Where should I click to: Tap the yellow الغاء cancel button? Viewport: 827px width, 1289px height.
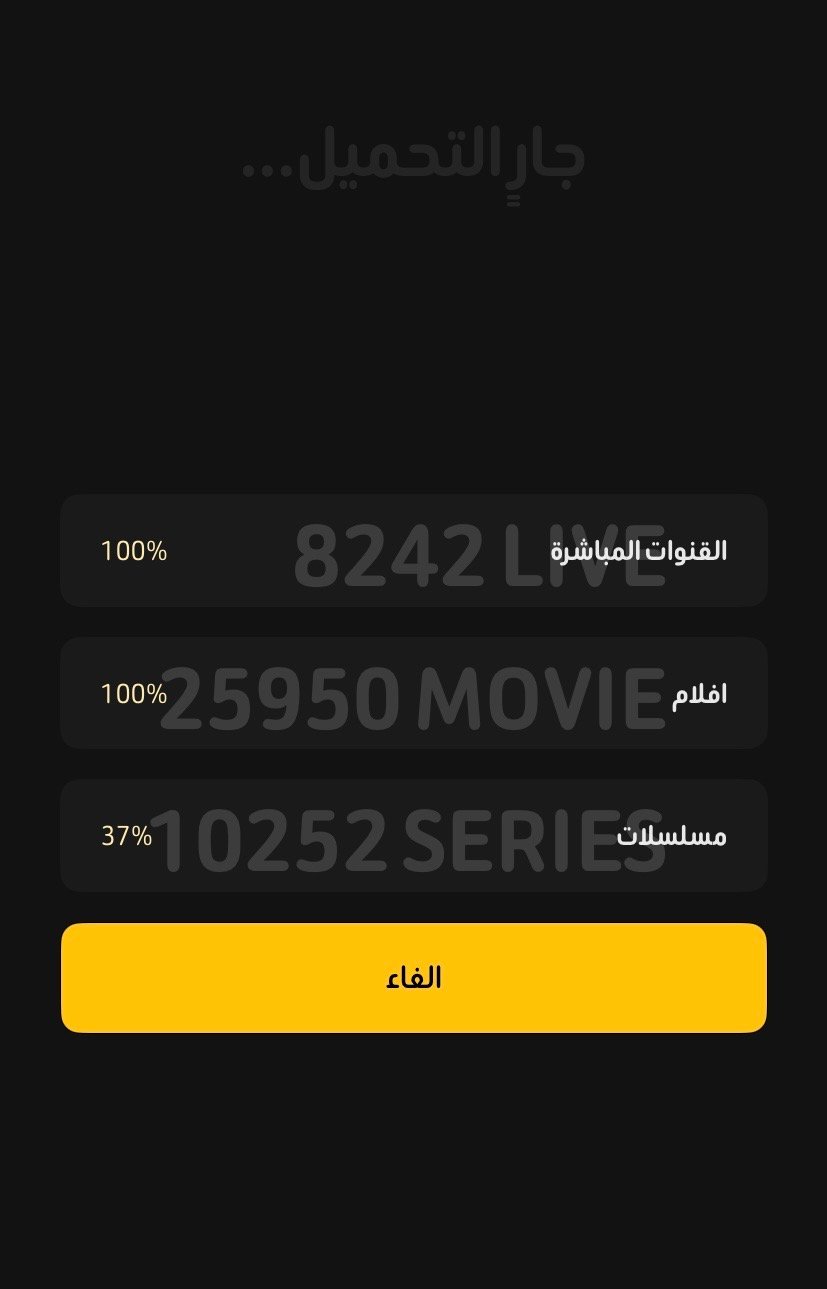(x=413, y=977)
